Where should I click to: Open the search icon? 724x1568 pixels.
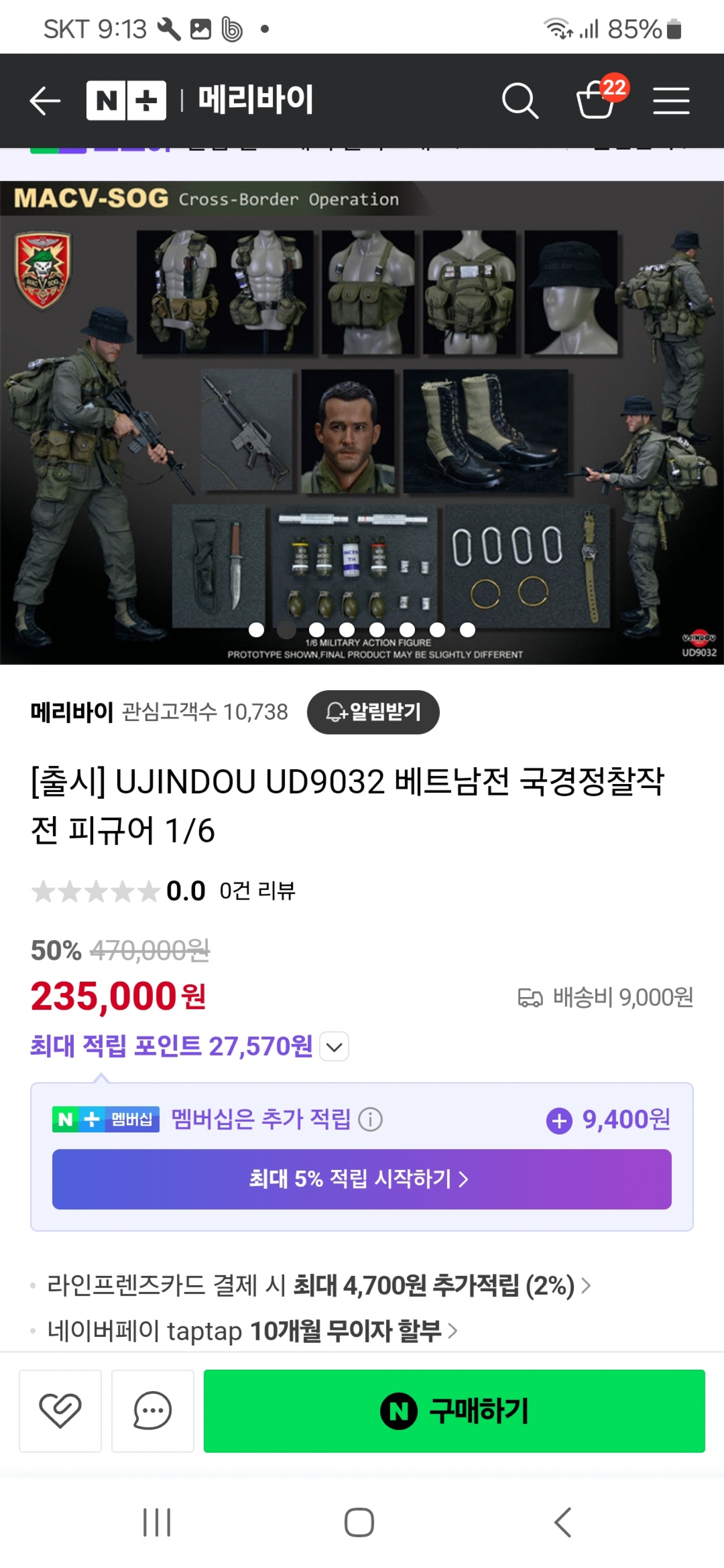pos(519,100)
